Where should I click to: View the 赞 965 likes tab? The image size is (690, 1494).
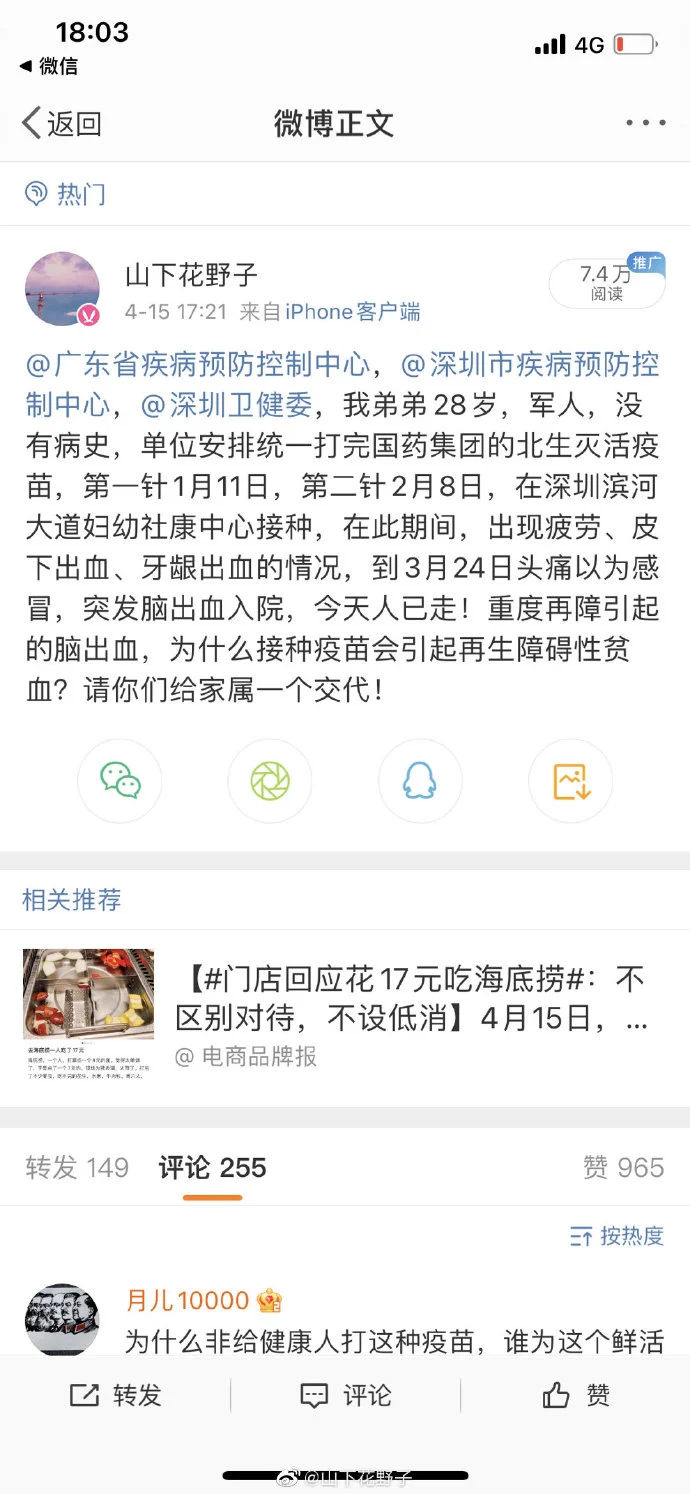[x=623, y=1167]
